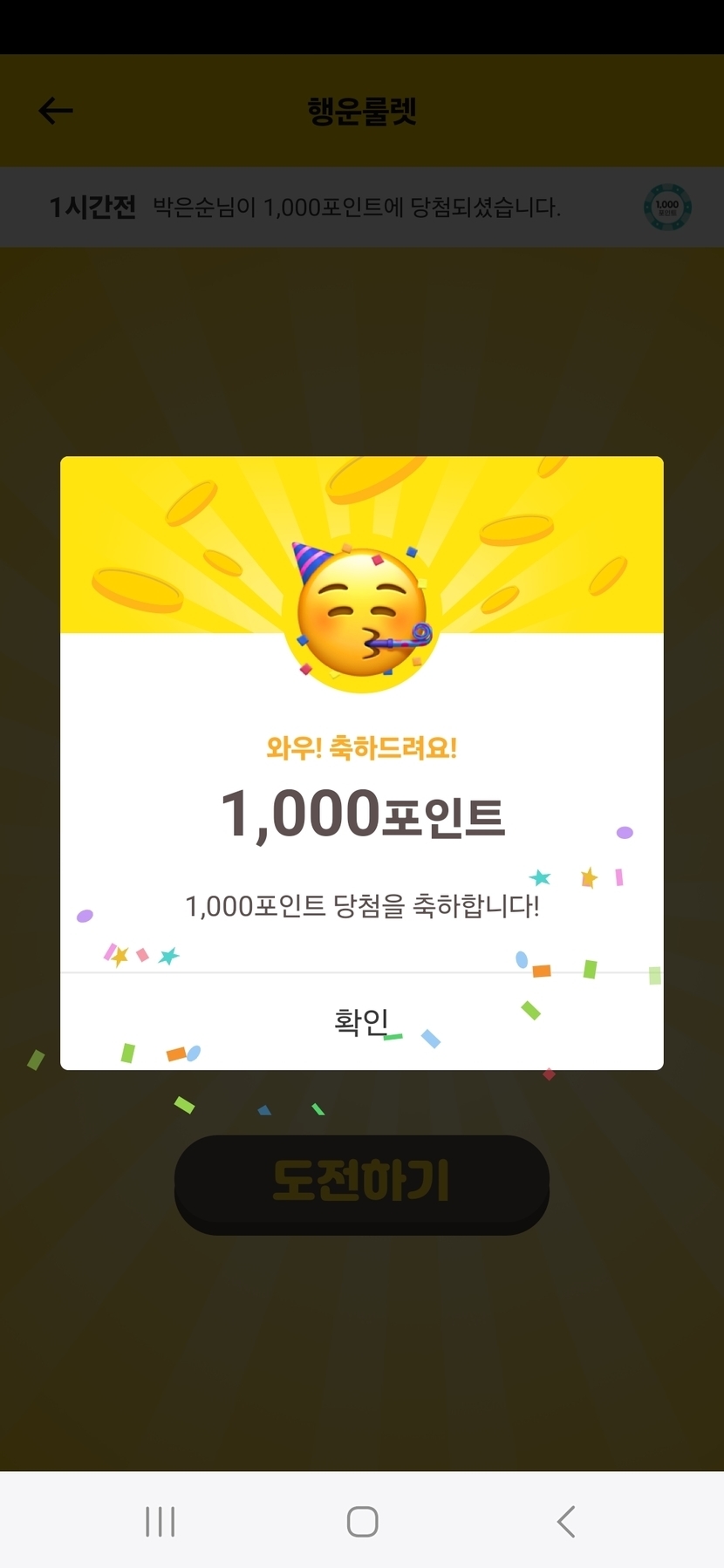Confirm the 1,000 points win with 확인
724x1568 pixels.
point(361,1020)
